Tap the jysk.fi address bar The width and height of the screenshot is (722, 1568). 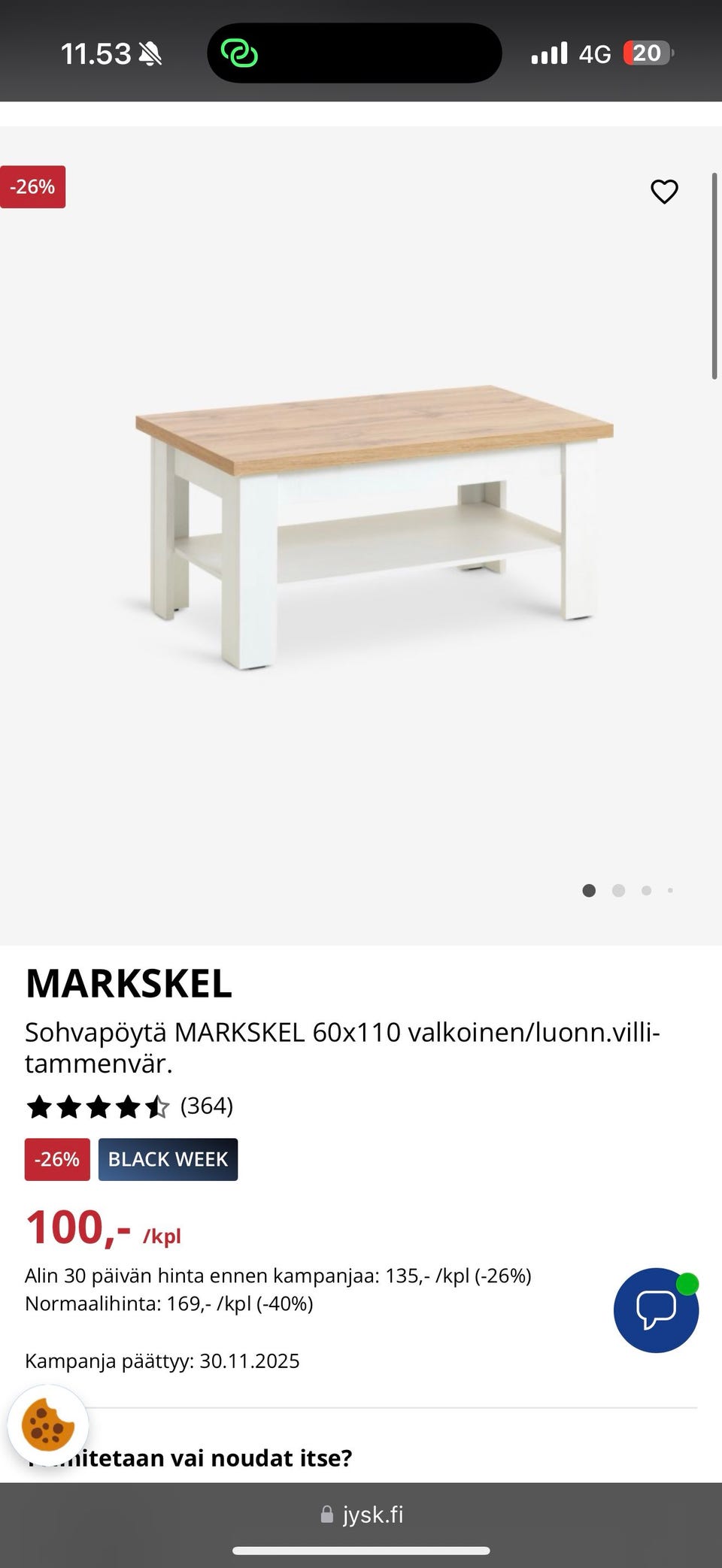point(362,1515)
